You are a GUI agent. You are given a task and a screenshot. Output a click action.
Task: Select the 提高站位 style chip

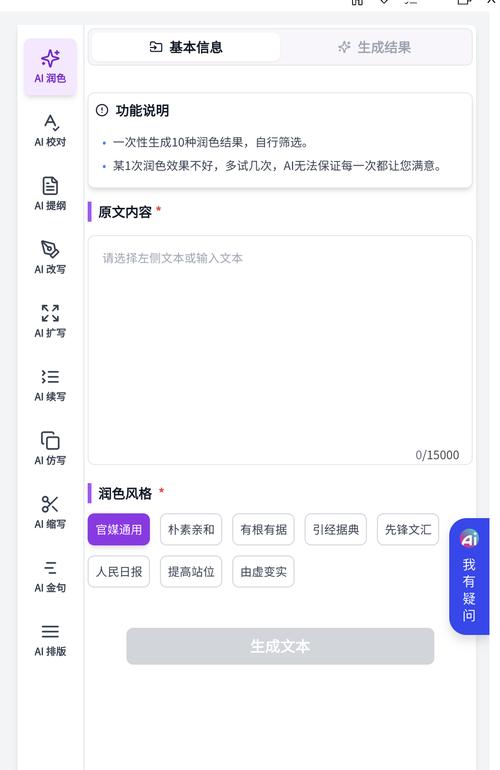191,572
